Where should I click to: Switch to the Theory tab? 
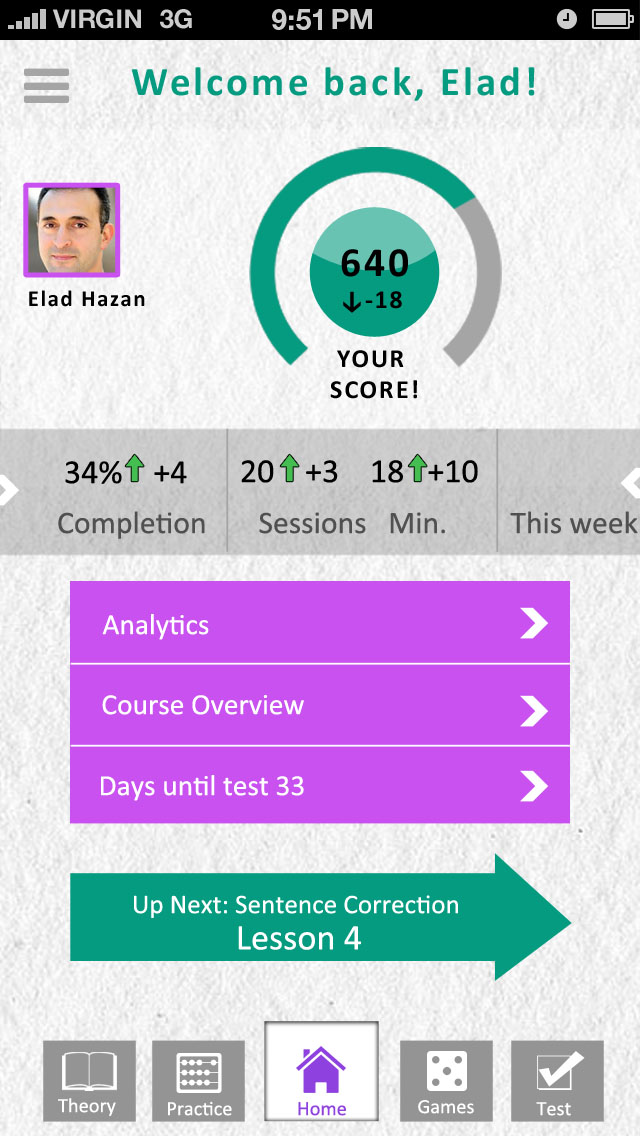(x=88, y=1081)
